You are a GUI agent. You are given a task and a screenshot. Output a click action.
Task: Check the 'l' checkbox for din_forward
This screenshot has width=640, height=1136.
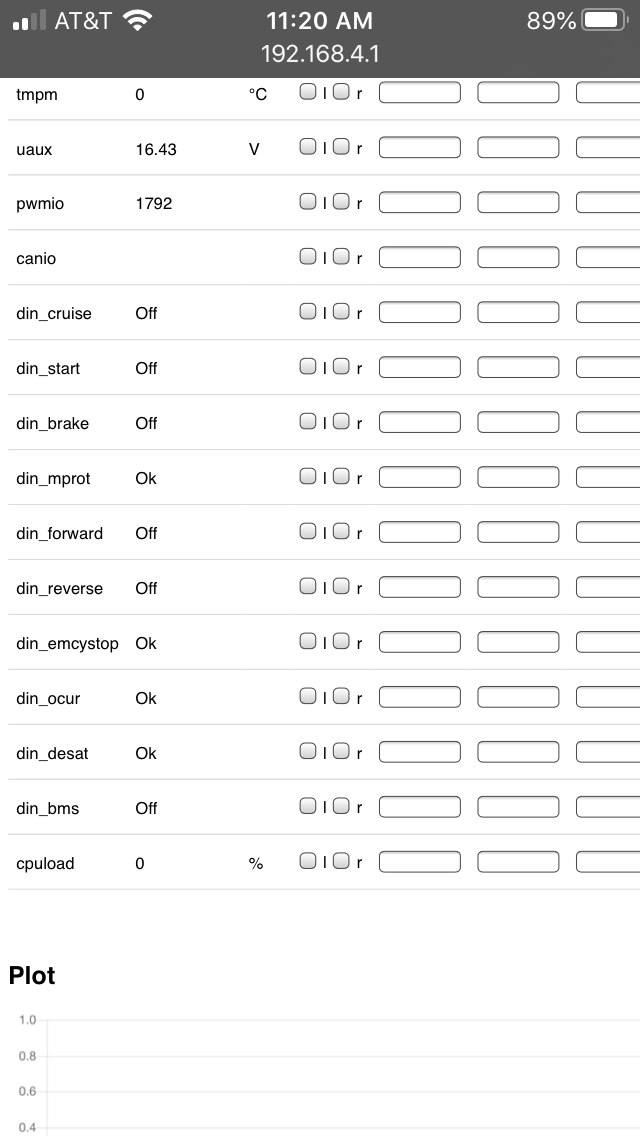tap(308, 532)
